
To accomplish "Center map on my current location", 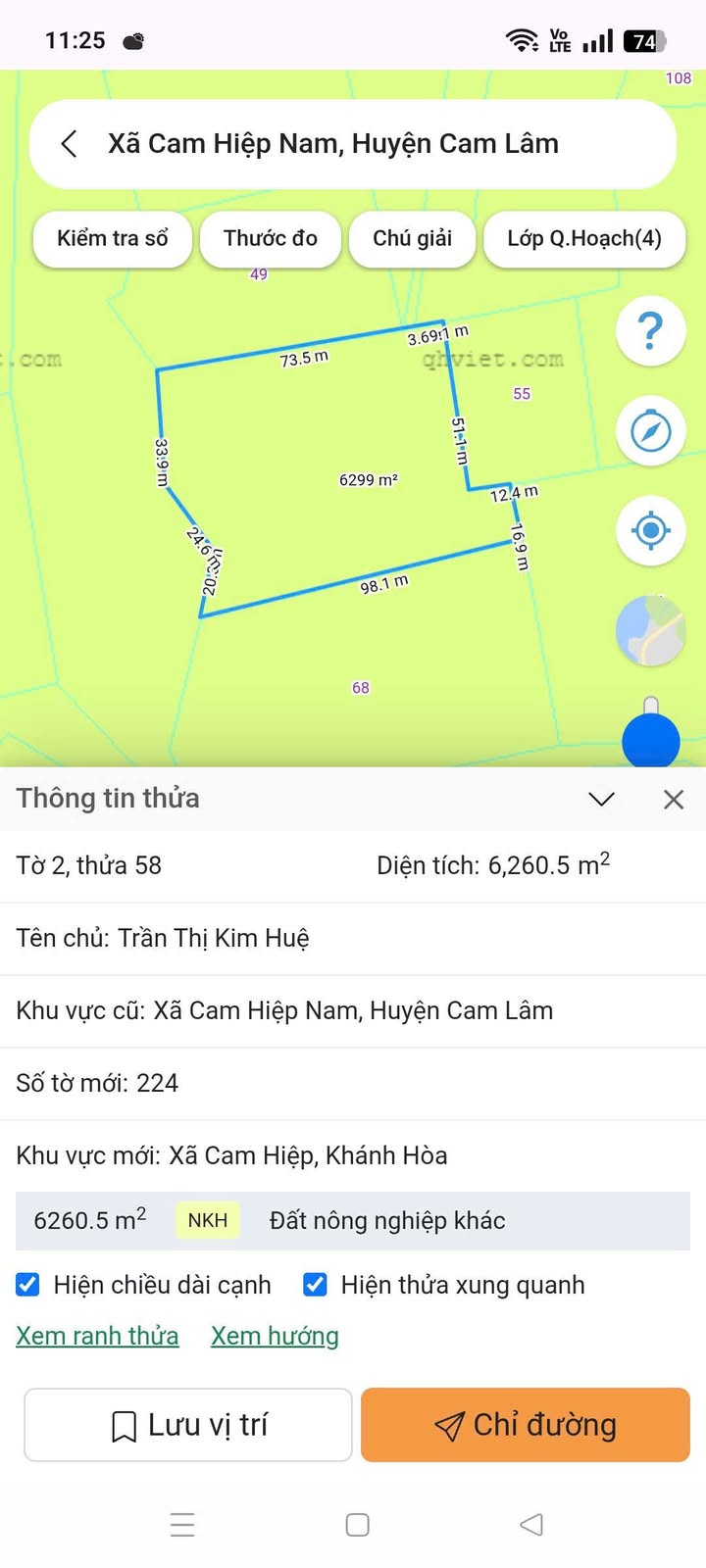I will click(x=650, y=530).
